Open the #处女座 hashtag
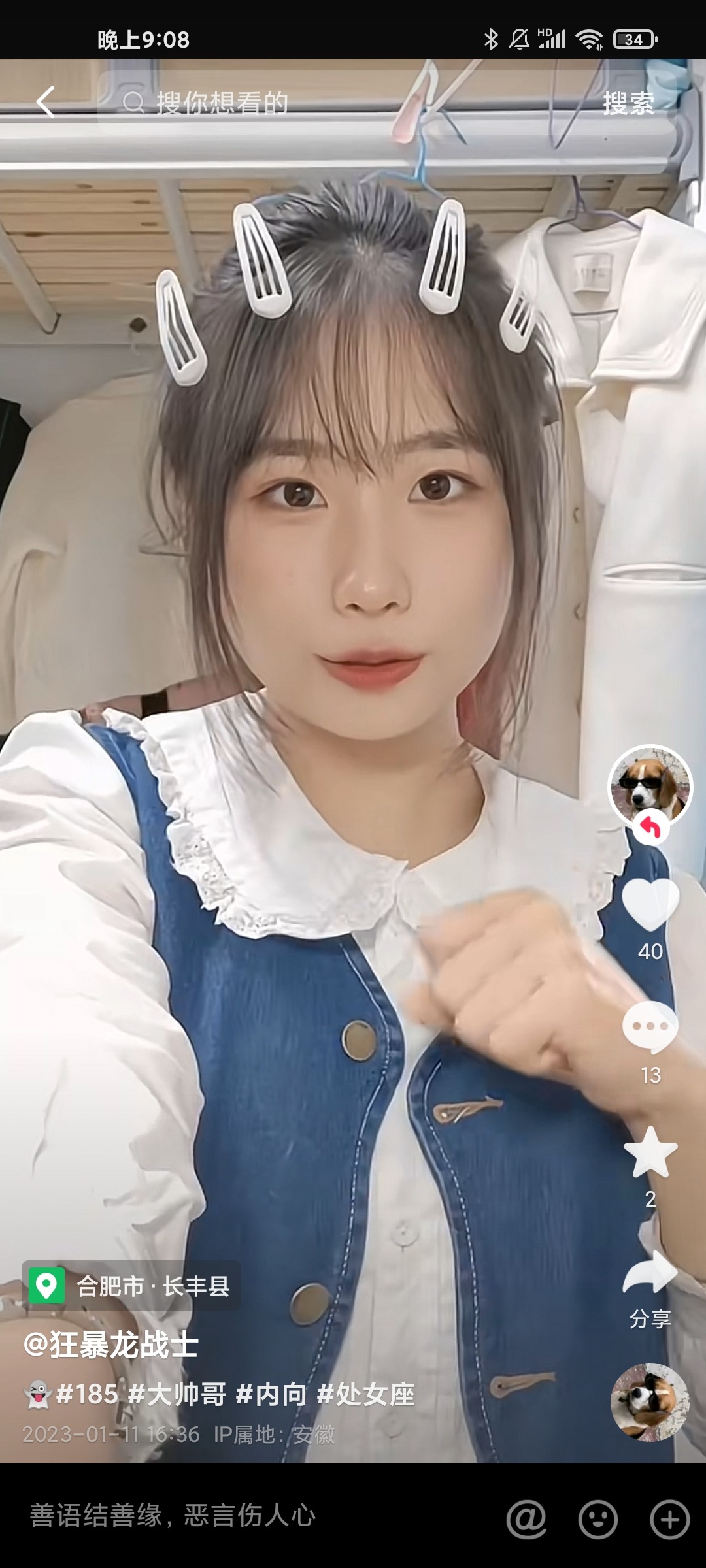The height and width of the screenshot is (1568, 706). tap(366, 1394)
